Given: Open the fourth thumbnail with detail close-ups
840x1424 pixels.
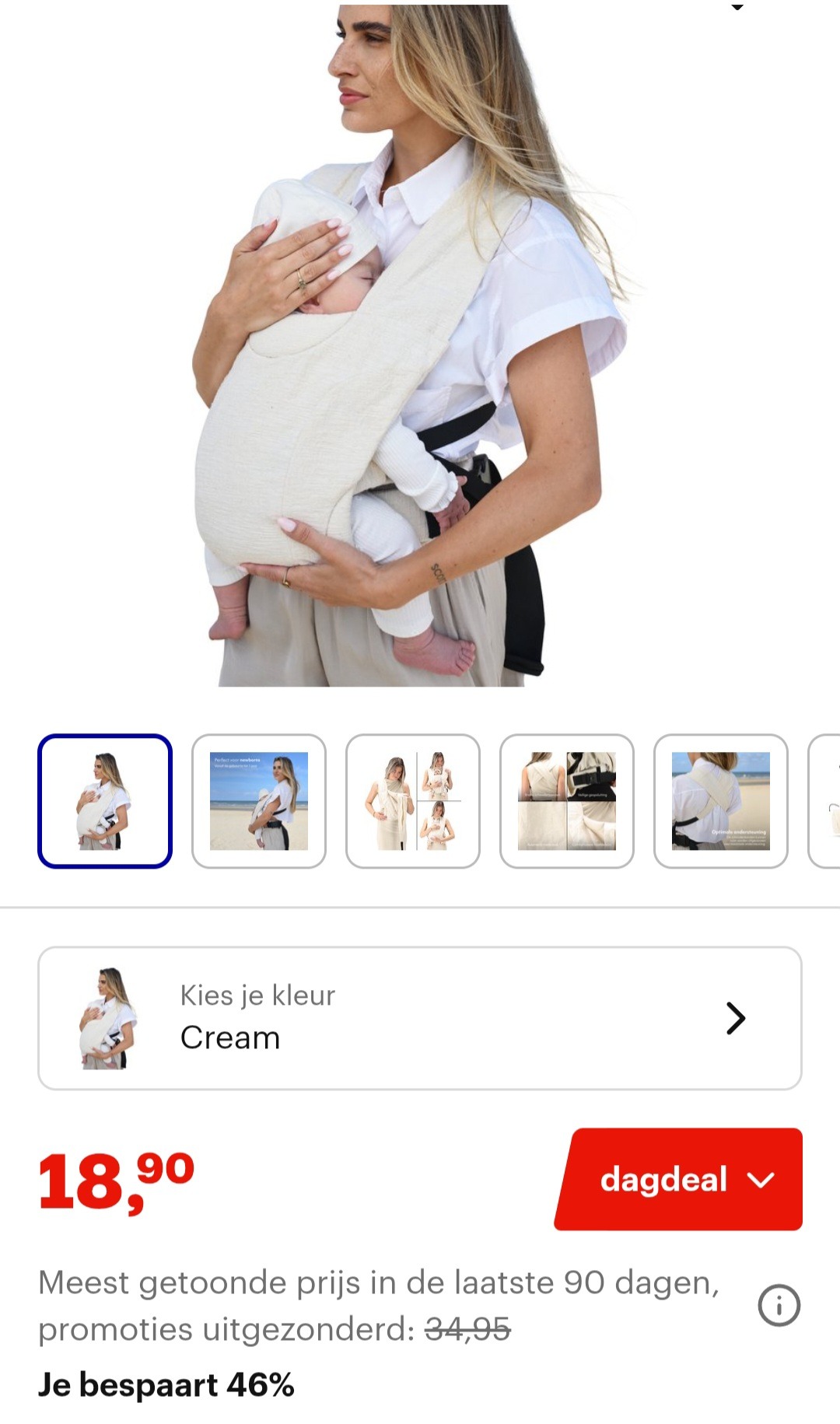Looking at the screenshot, I should point(567,801).
